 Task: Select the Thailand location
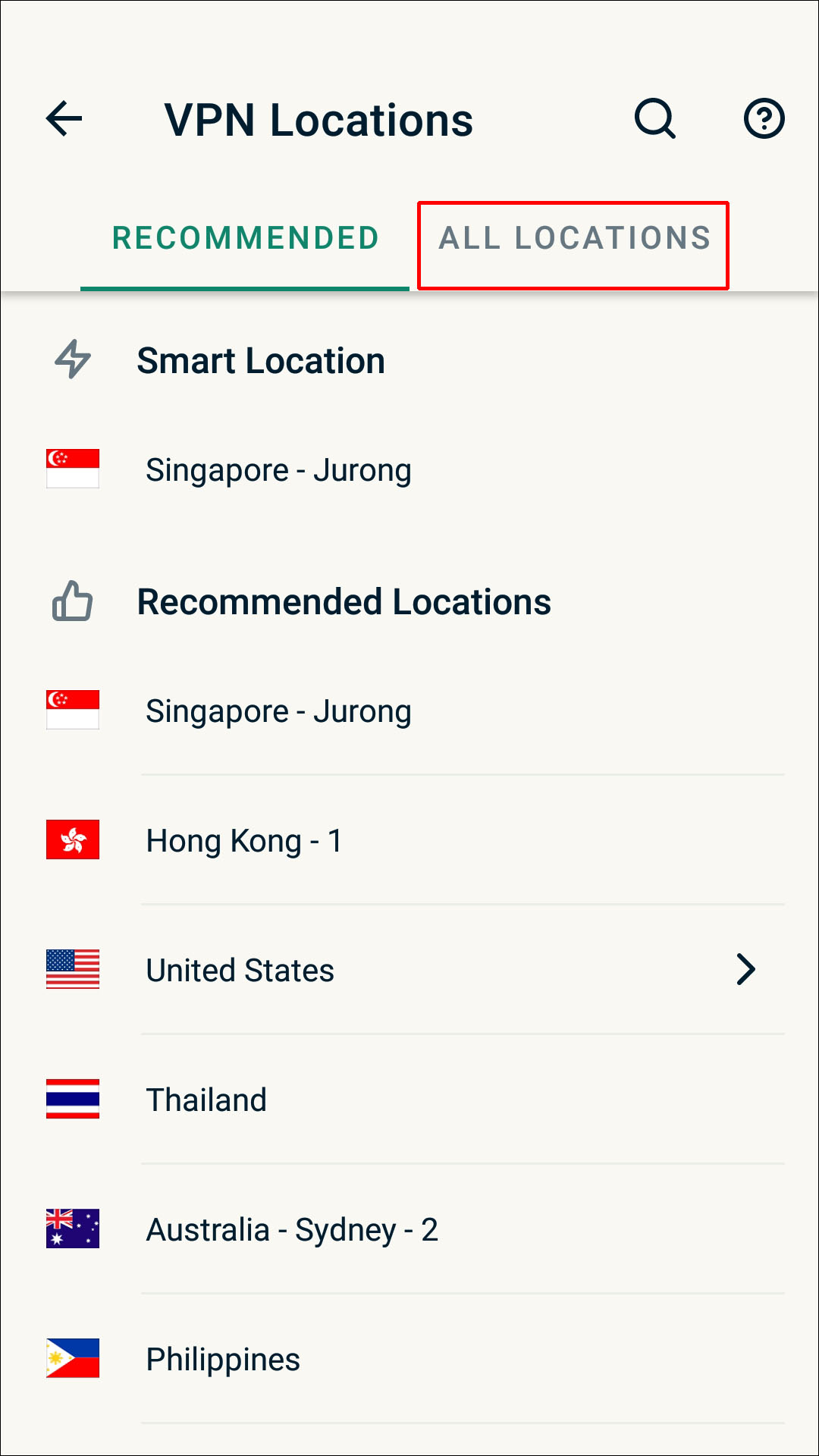(x=206, y=1100)
